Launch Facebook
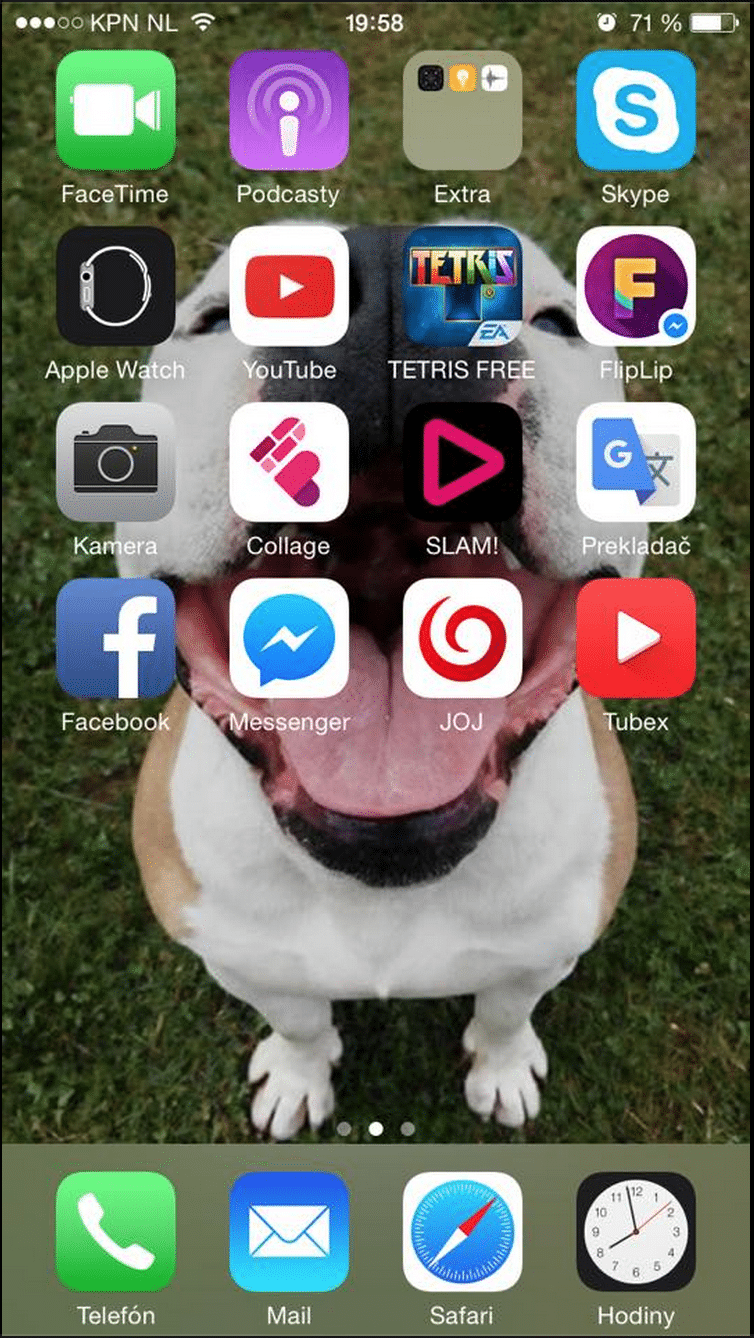 [x=115, y=638]
